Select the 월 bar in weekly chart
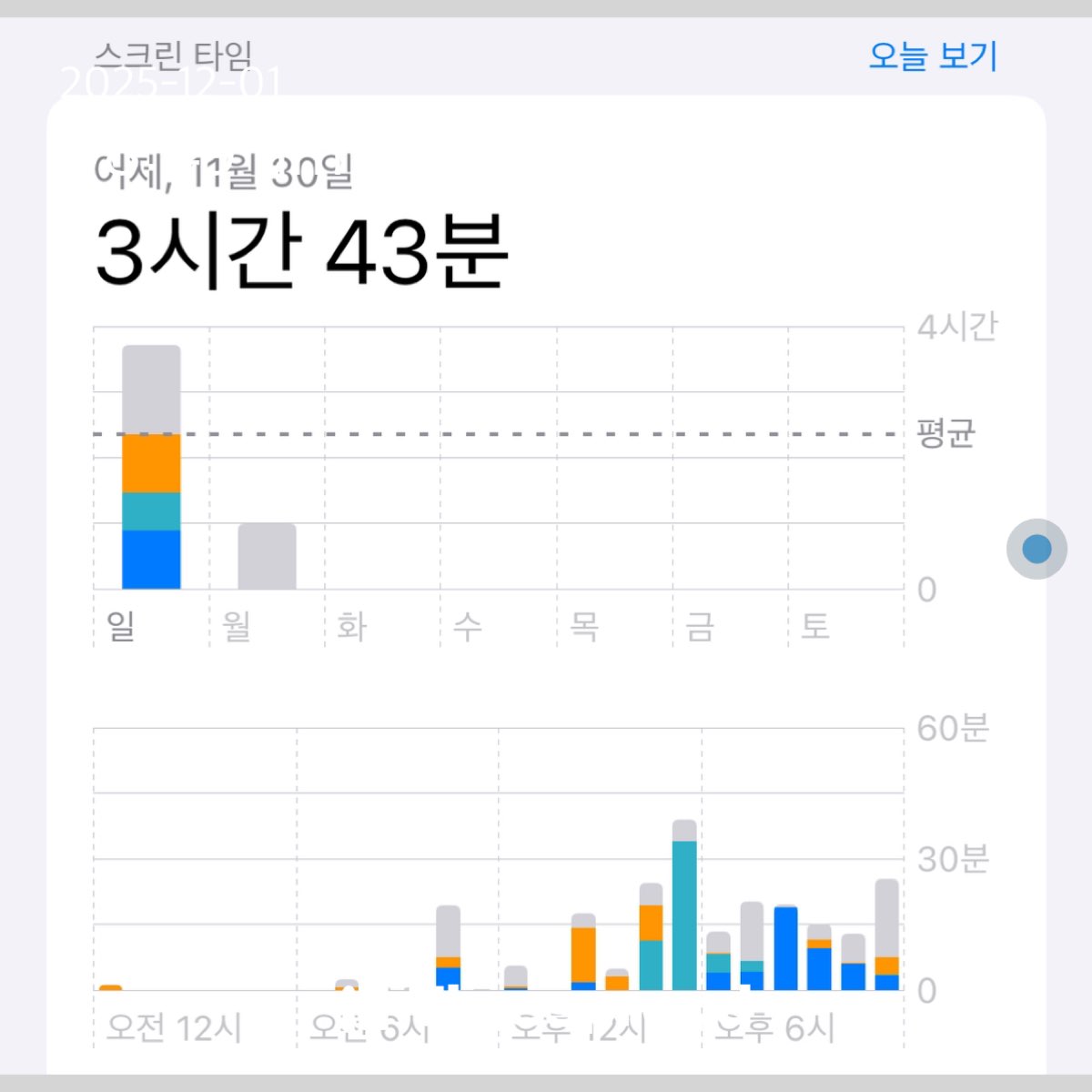1092x1092 pixels. point(267,556)
